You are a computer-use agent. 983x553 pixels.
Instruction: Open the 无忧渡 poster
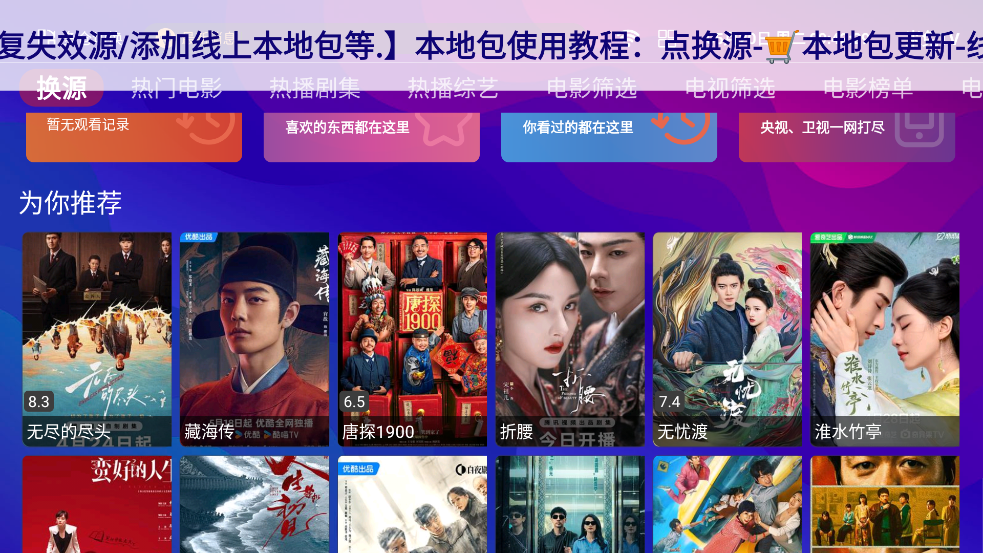pyautogui.click(x=727, y=338)
